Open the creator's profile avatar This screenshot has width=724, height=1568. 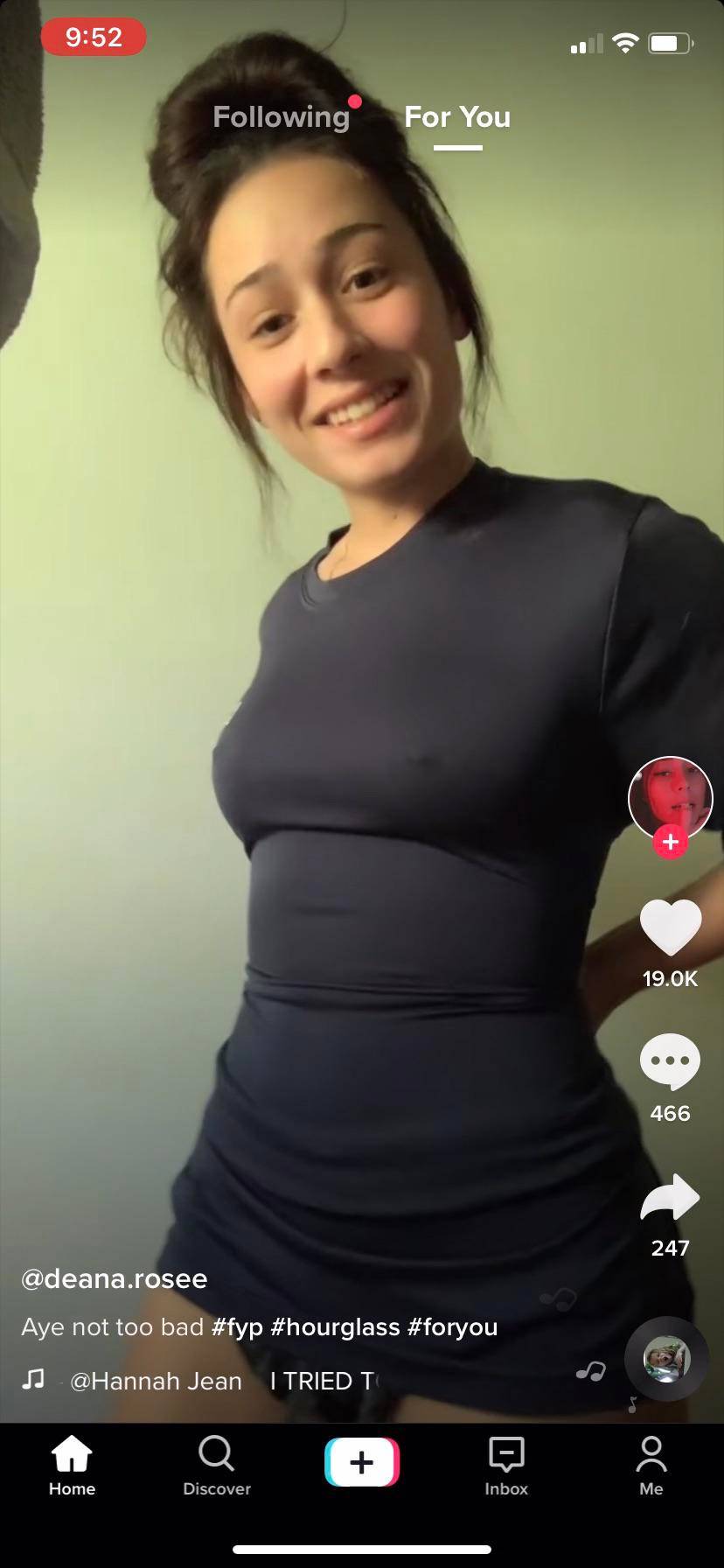tap(670, 798)
